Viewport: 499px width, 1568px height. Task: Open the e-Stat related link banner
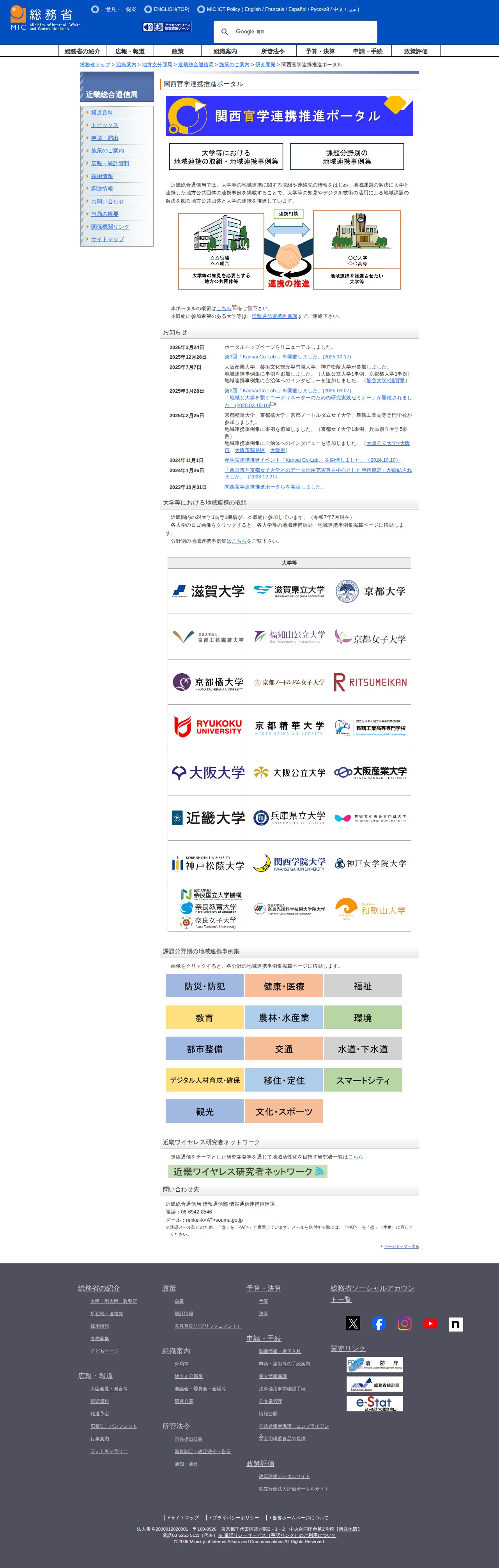click(x=375, y=1404)
